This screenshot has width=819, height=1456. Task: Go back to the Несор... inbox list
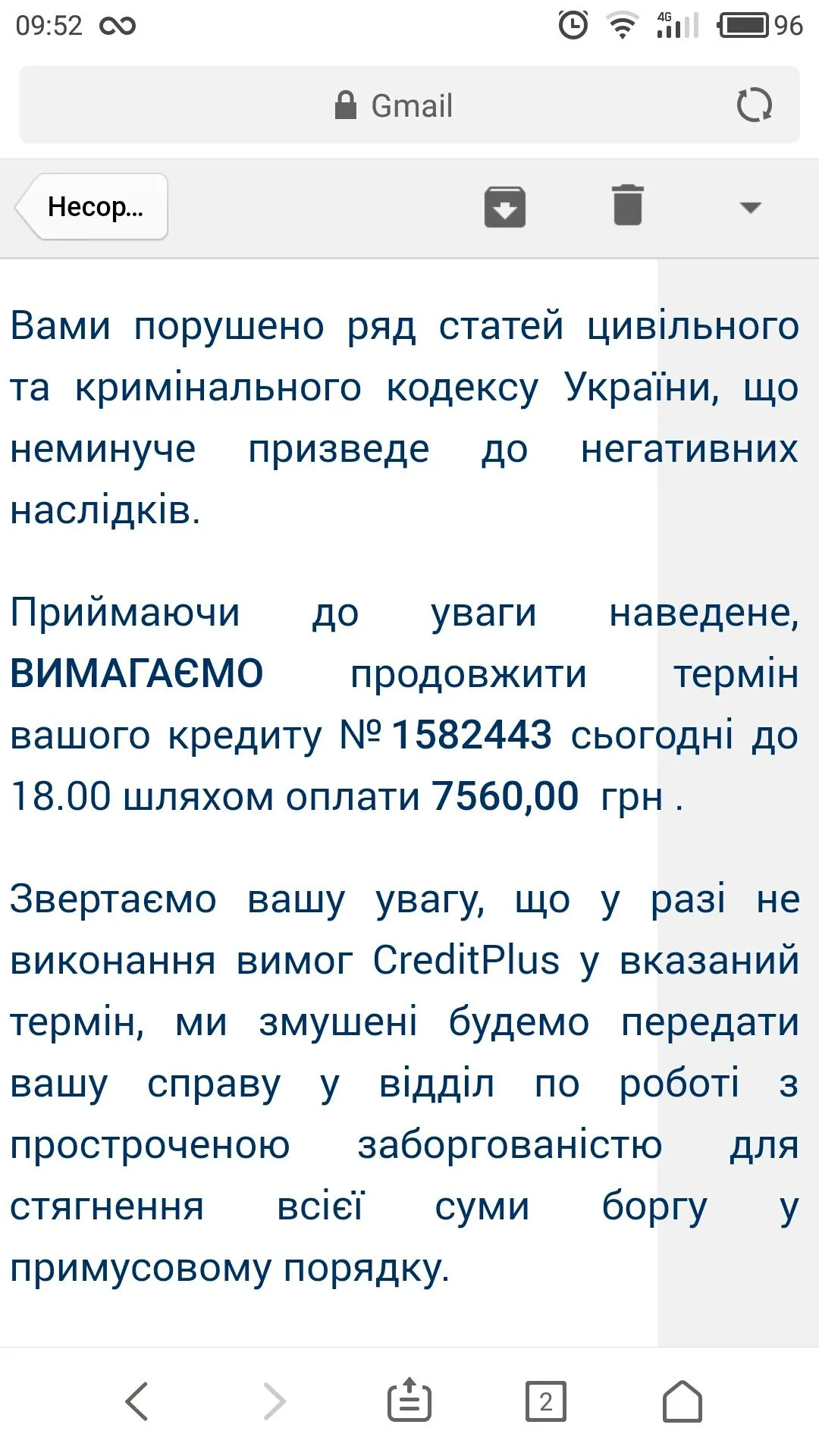click(x=93, y=207)
